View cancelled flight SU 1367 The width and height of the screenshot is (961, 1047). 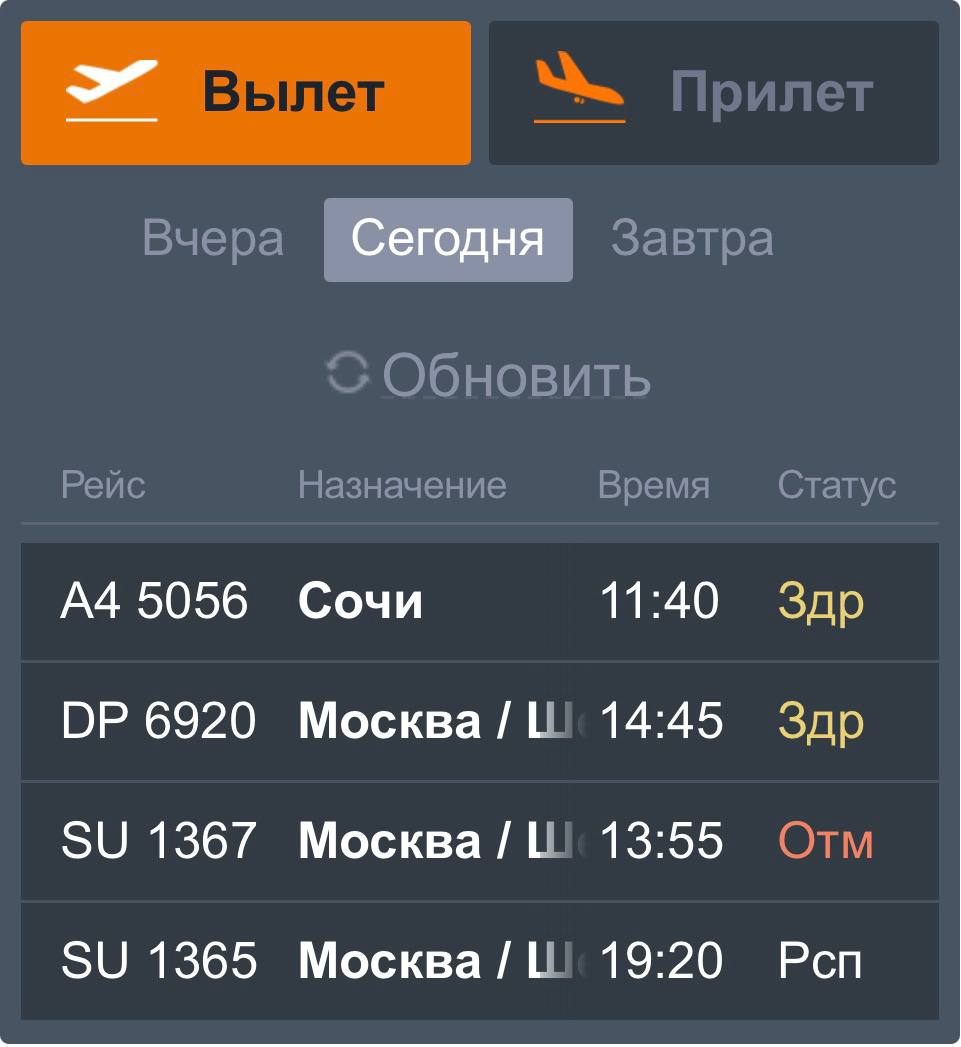pos(479,842)
